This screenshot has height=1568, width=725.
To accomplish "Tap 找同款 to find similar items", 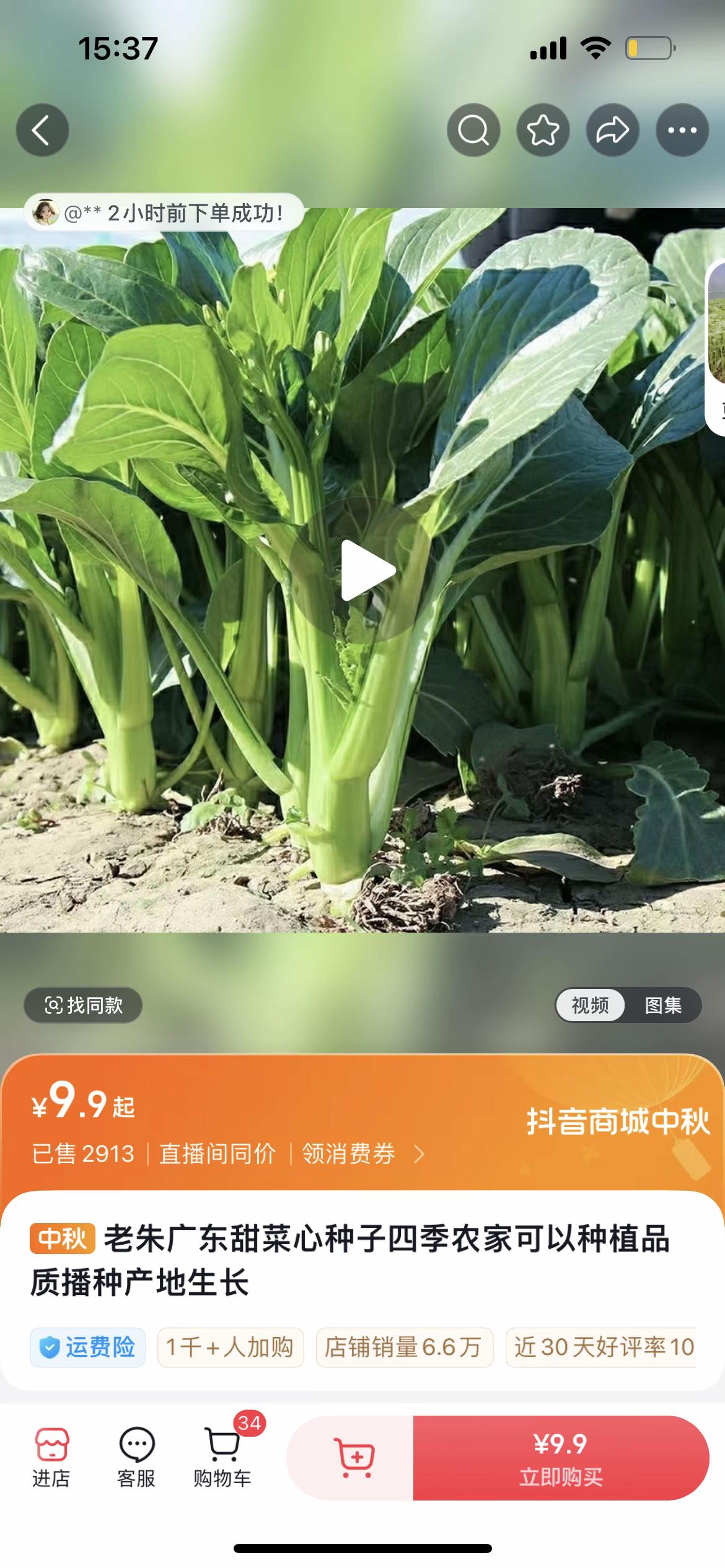I will click(83, 1005).
